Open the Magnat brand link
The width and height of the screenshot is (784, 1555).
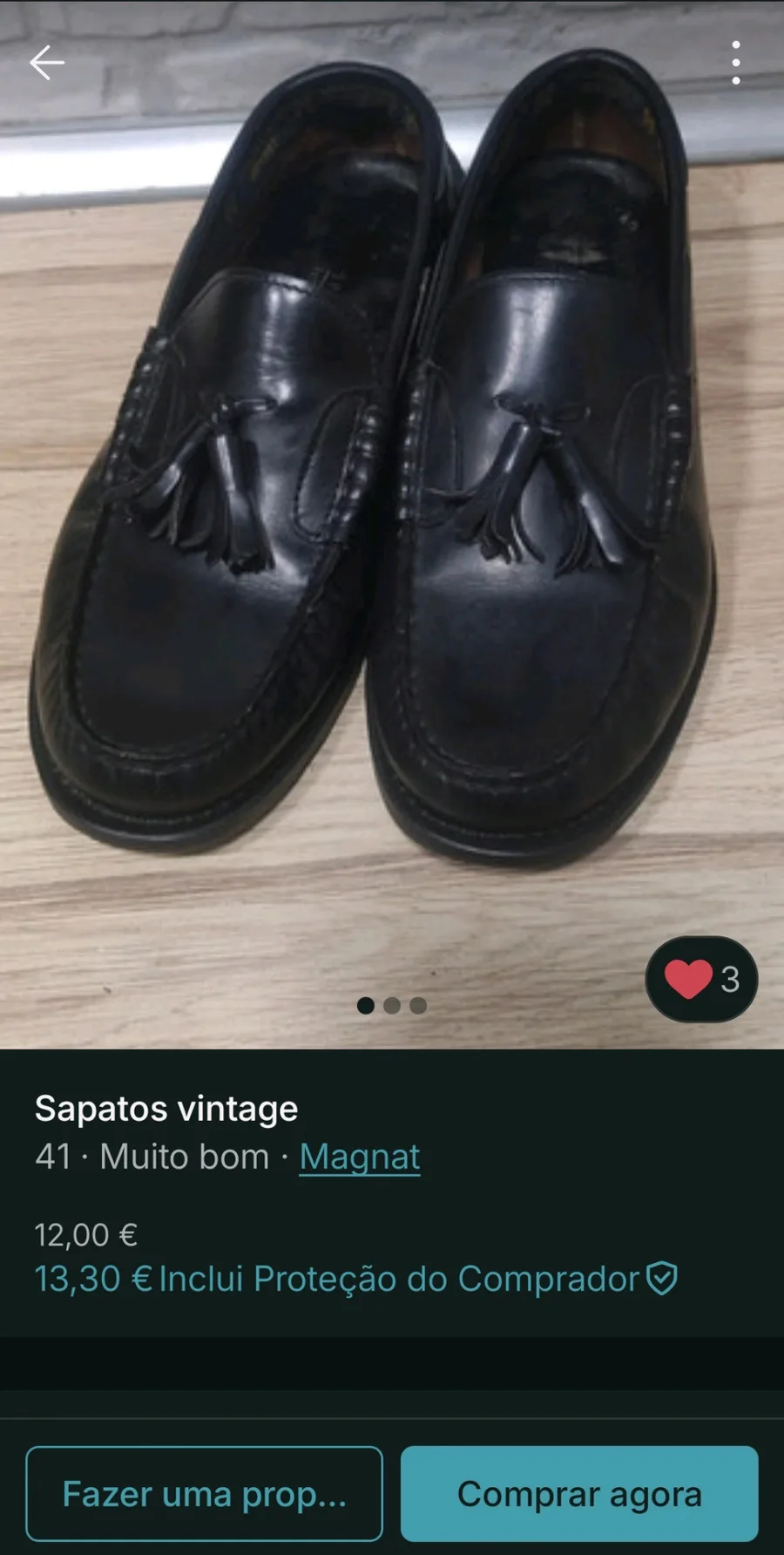[360, 1157]
